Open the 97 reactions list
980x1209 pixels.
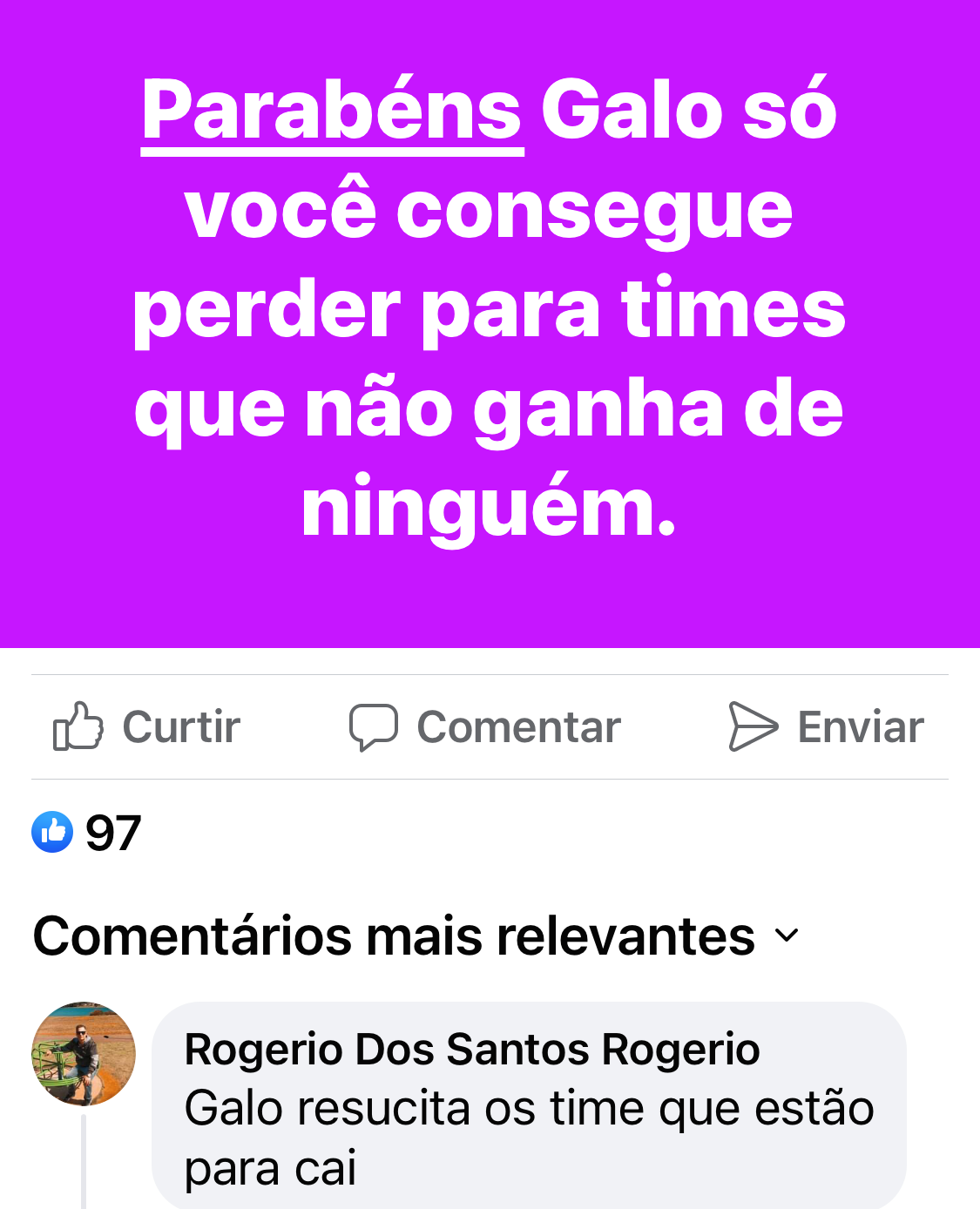(87, 833)
